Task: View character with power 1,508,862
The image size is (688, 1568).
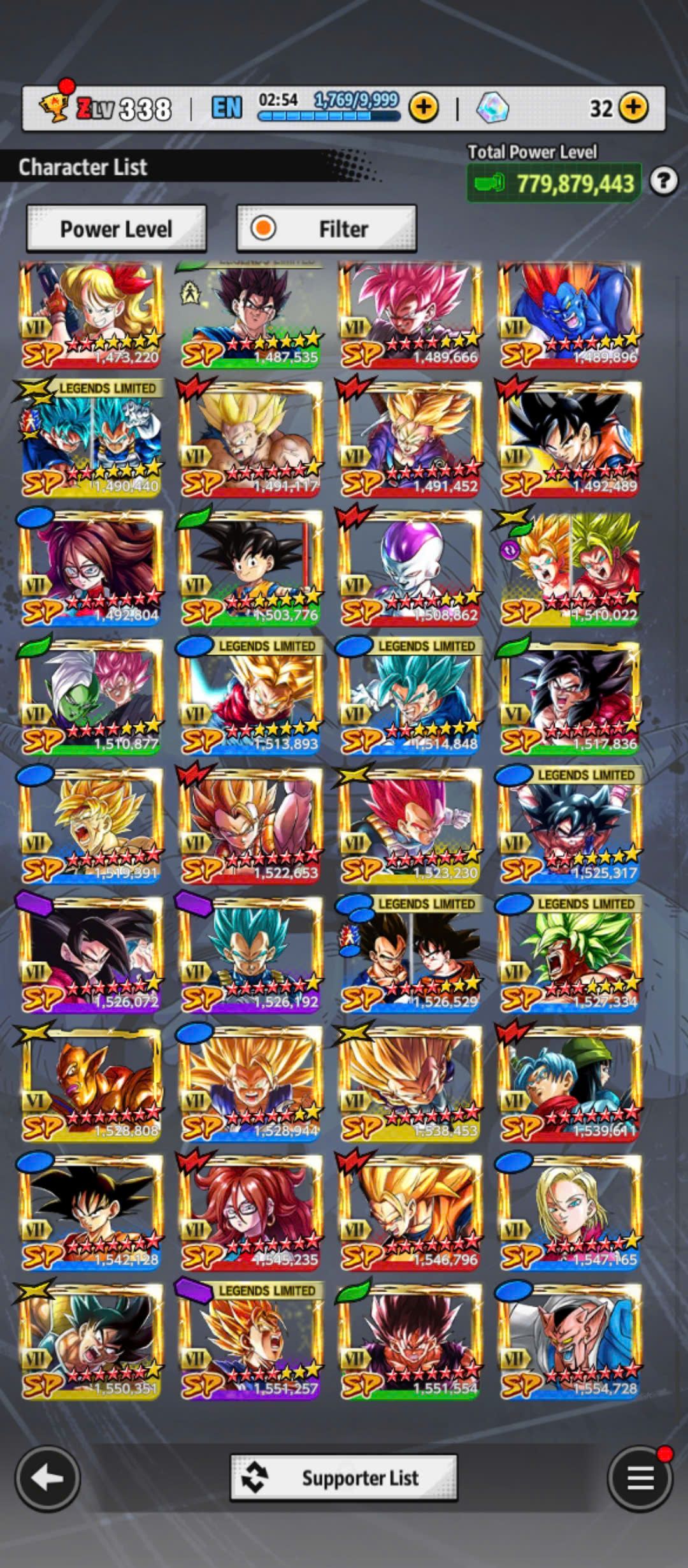Action: point(409,569)
